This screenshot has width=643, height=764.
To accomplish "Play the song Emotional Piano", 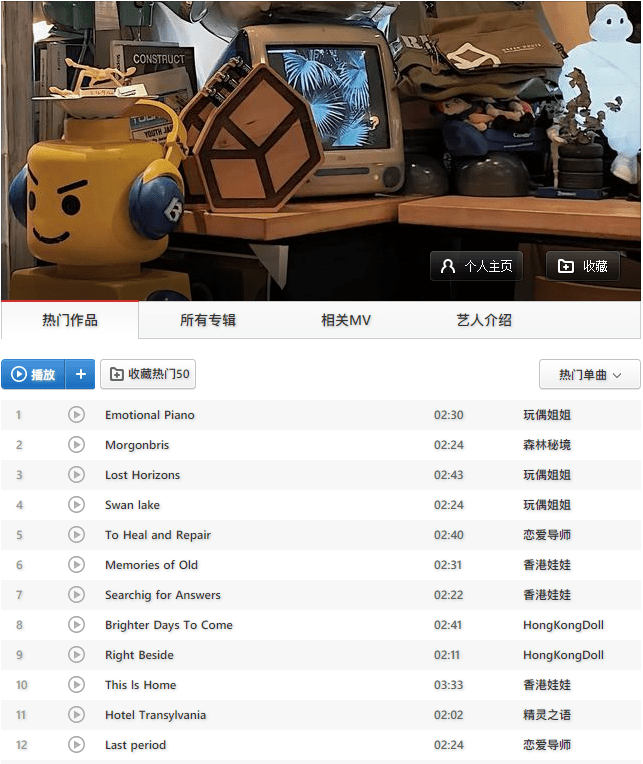I will point(76,415).
